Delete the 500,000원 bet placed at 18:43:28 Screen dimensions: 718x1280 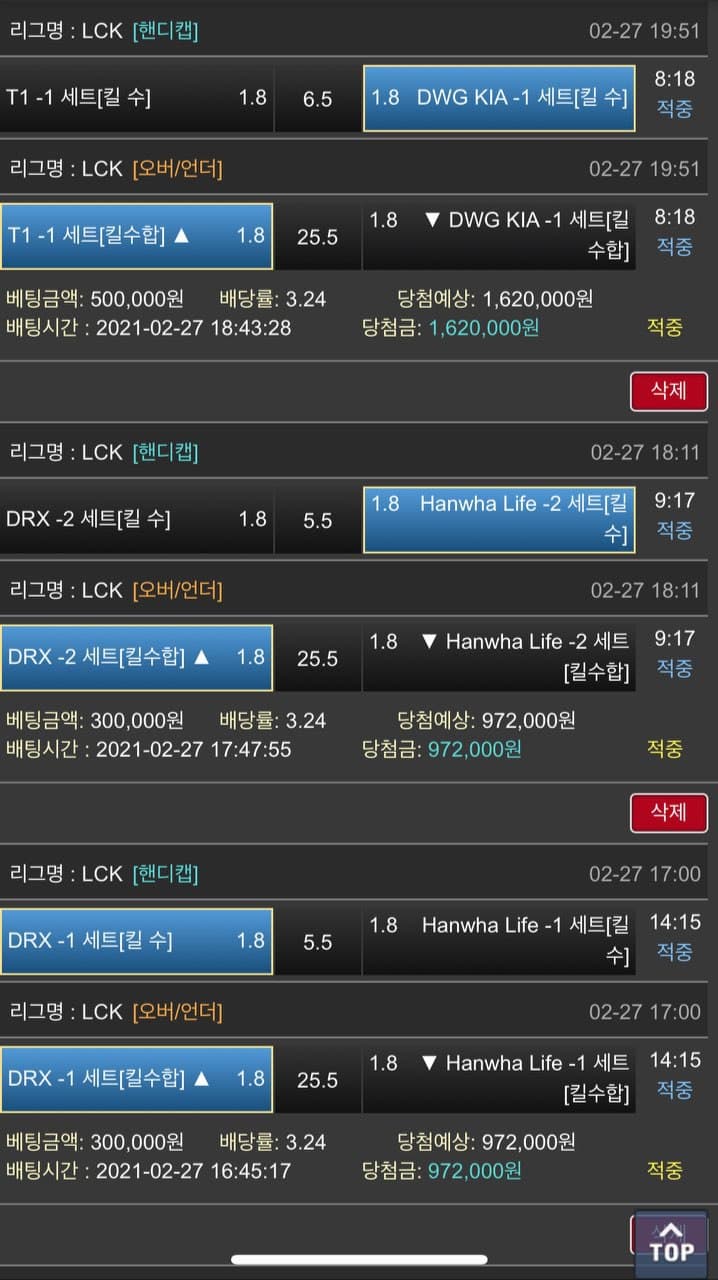point(668,390)
